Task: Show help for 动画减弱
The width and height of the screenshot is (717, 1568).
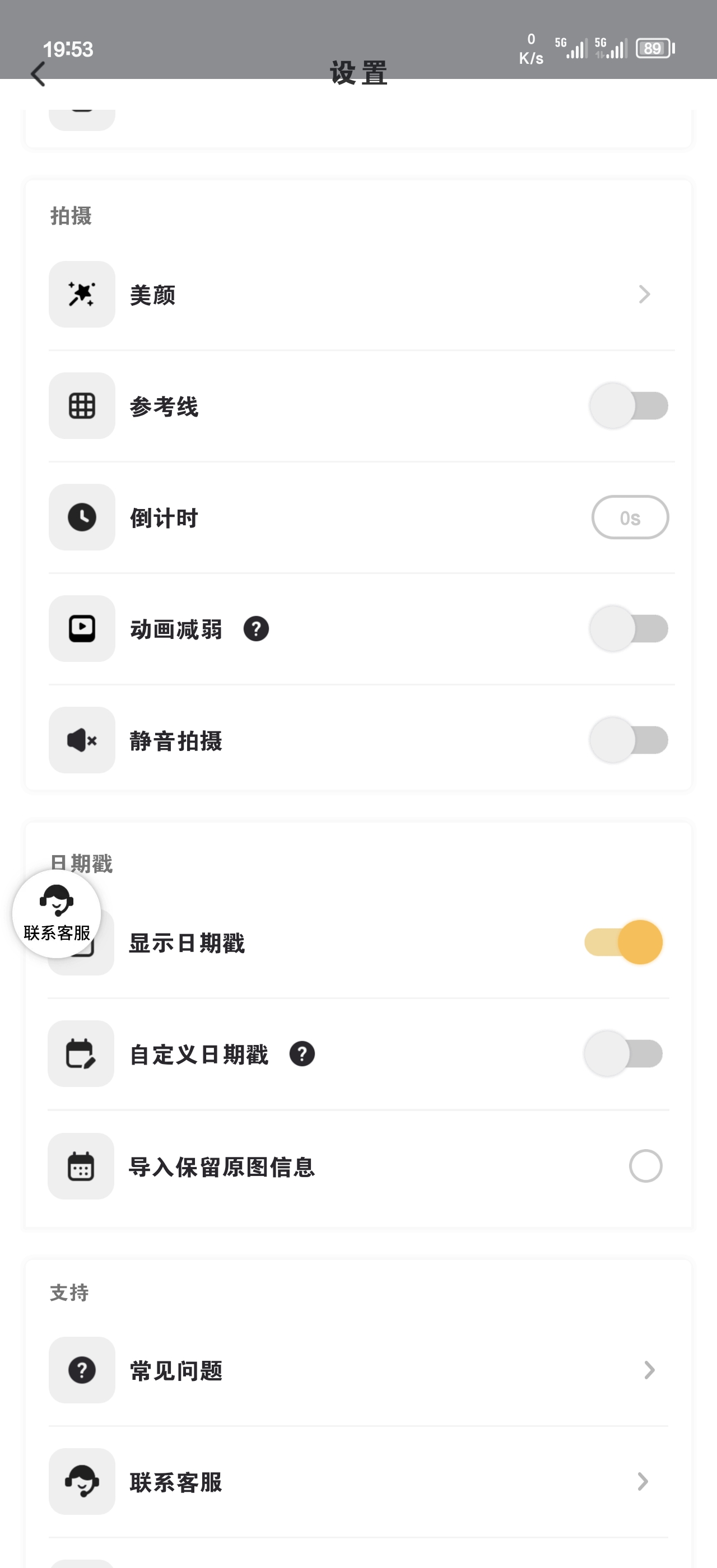Action: tap(256, 629)
